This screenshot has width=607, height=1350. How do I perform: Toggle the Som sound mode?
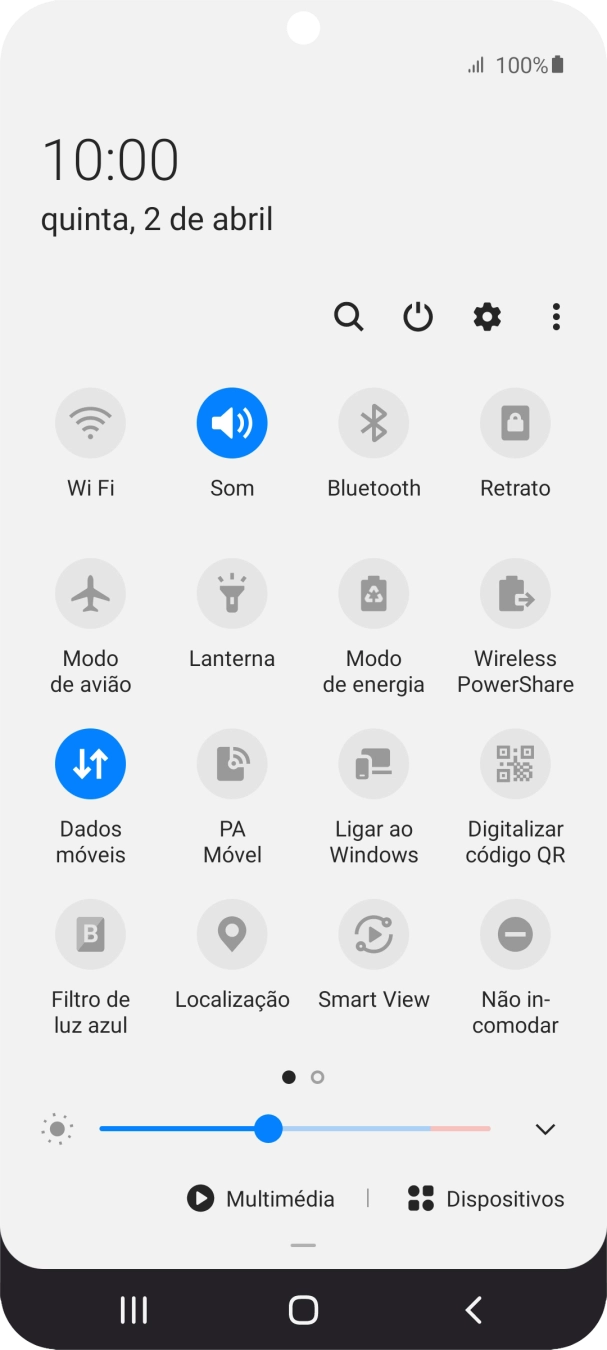(x=232, y=423)
